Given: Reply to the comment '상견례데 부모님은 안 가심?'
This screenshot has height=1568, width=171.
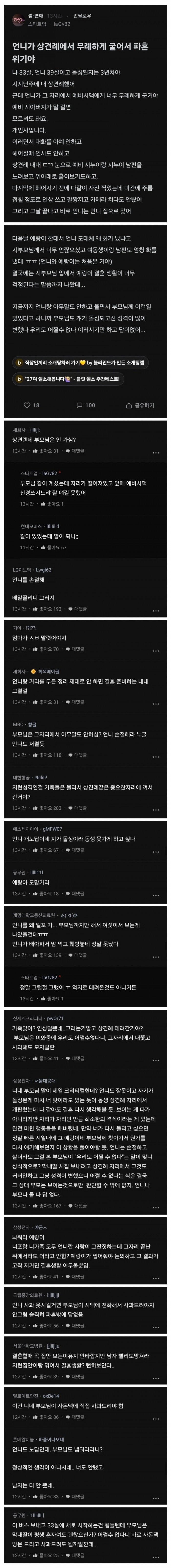Looking at the screenshot, I should (x=76, y=451).
